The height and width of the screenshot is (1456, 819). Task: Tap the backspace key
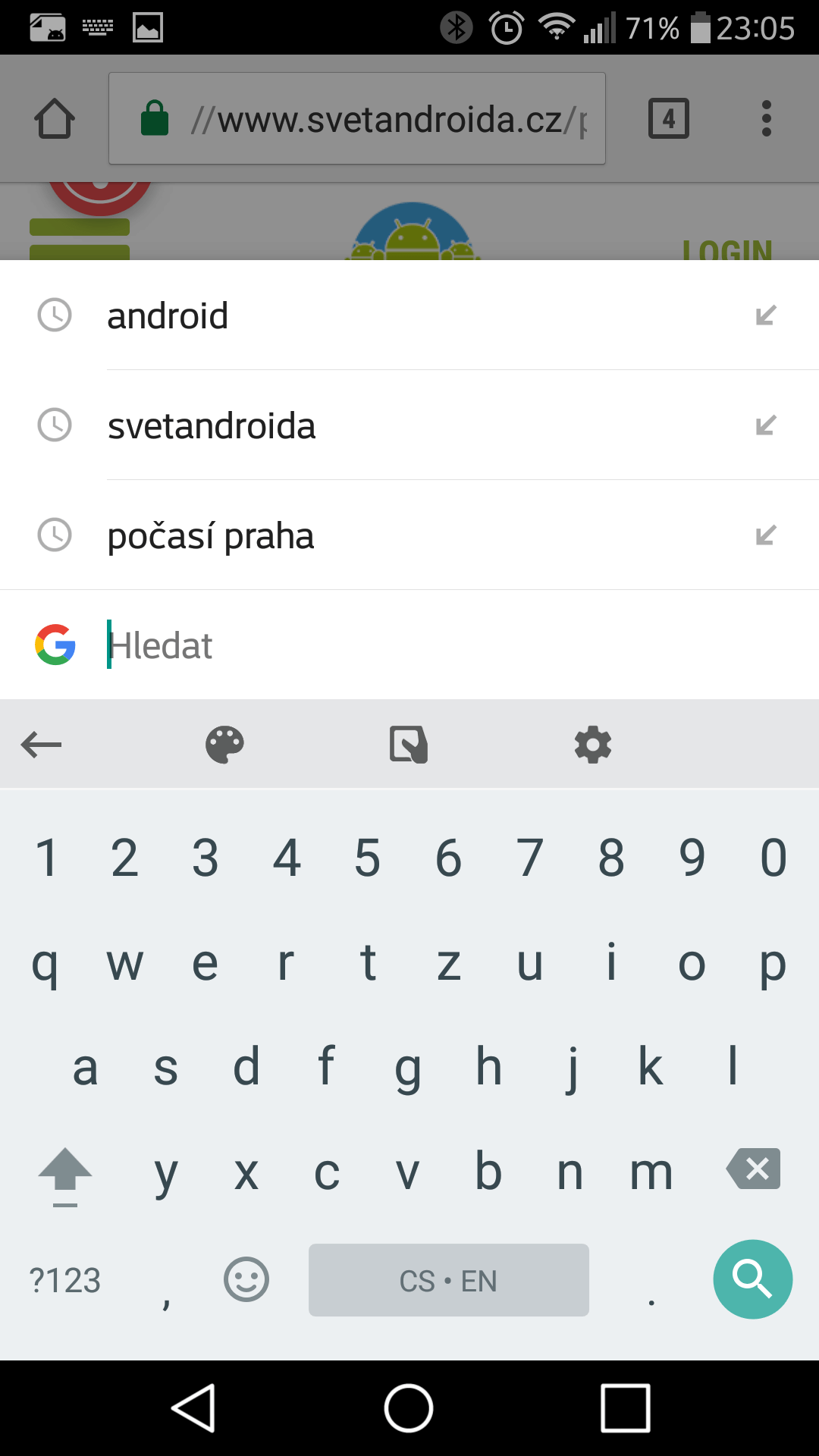753,1169
